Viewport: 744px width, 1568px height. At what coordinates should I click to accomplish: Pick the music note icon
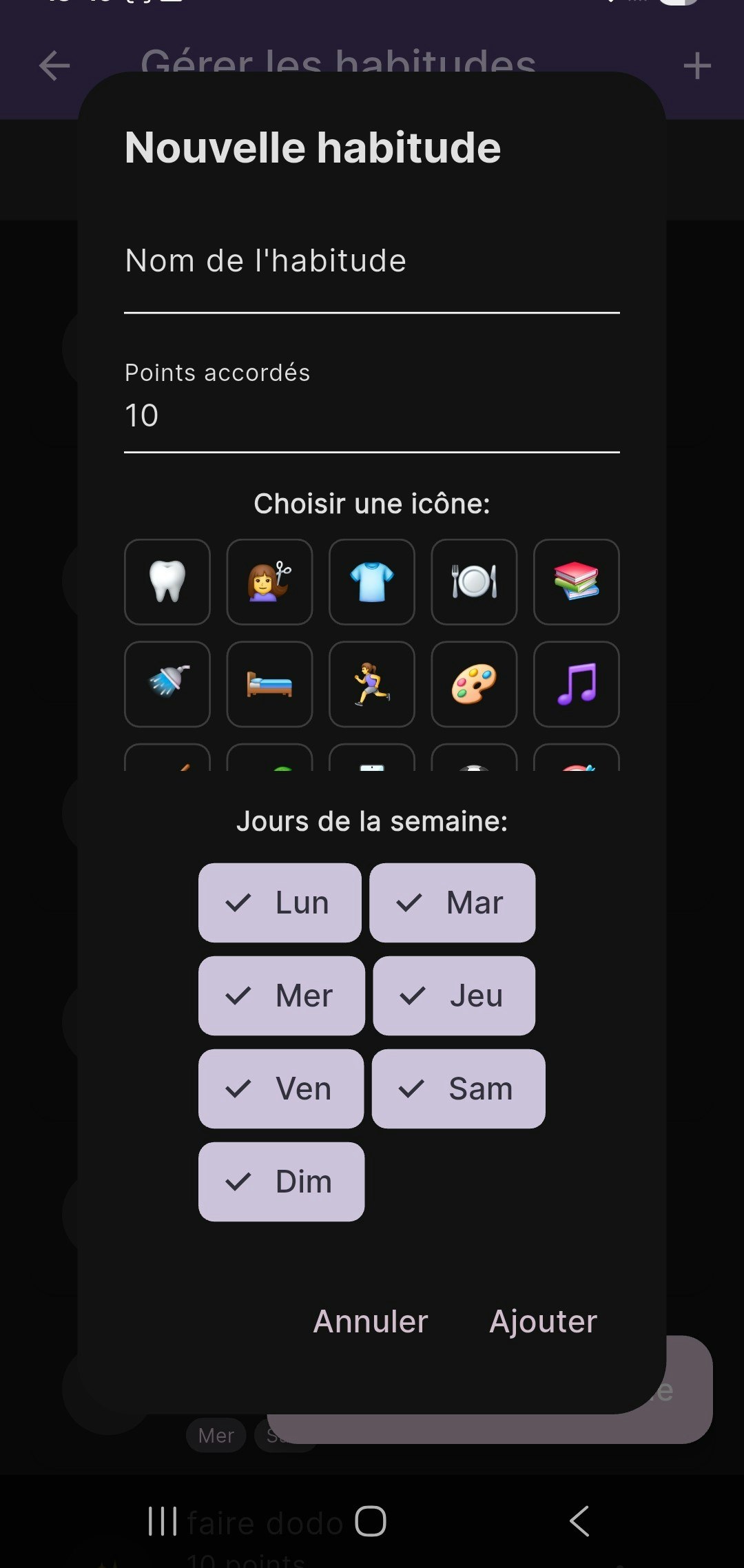point(576,685)
